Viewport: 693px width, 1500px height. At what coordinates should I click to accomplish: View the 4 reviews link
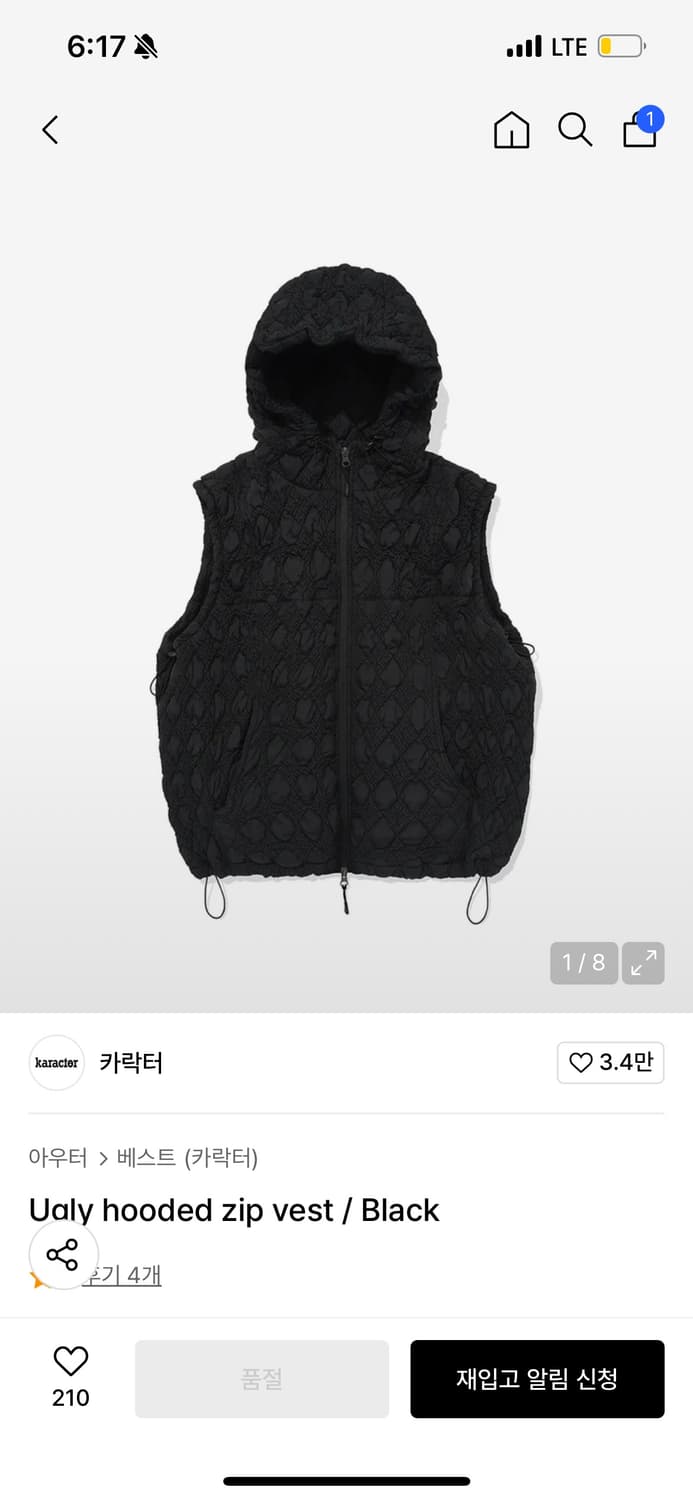click(125, 1275)
